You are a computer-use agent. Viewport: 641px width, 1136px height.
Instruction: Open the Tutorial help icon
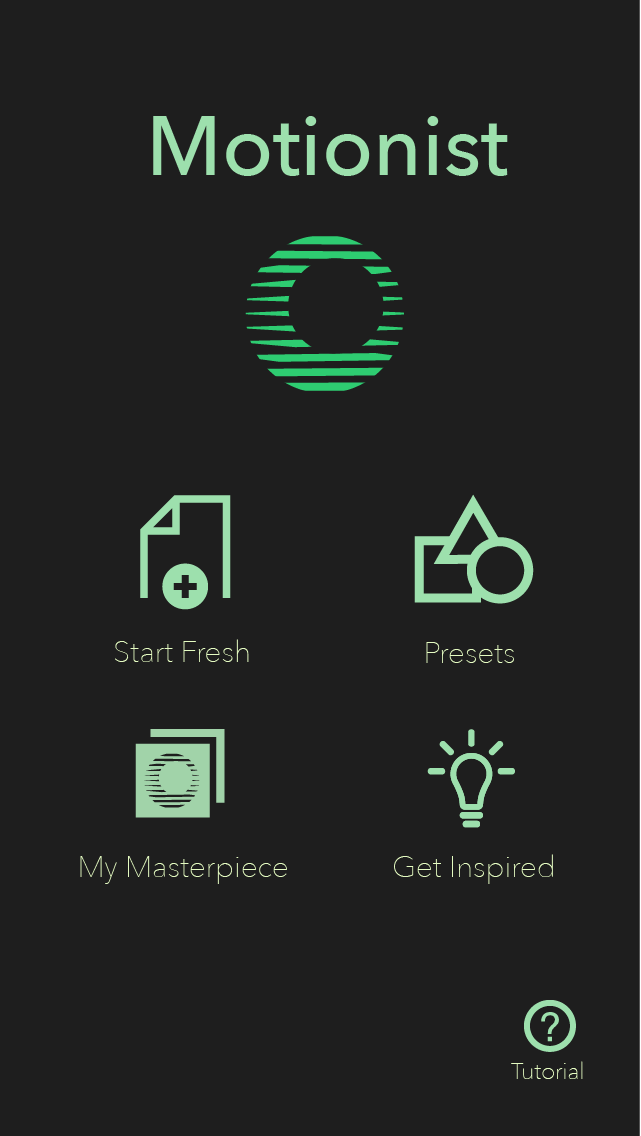550,1026
